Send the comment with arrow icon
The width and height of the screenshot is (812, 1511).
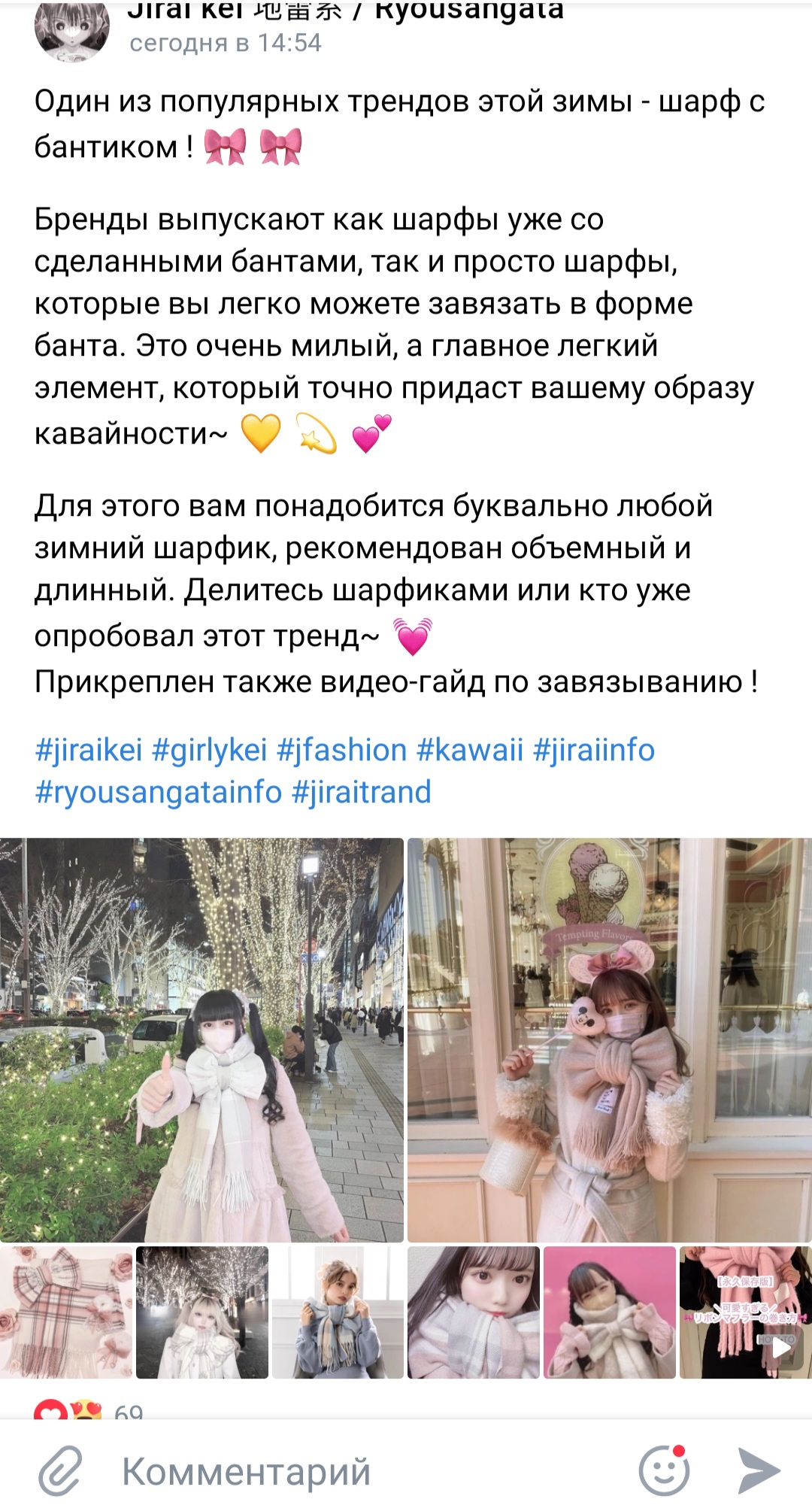[x=759, y=1470]
